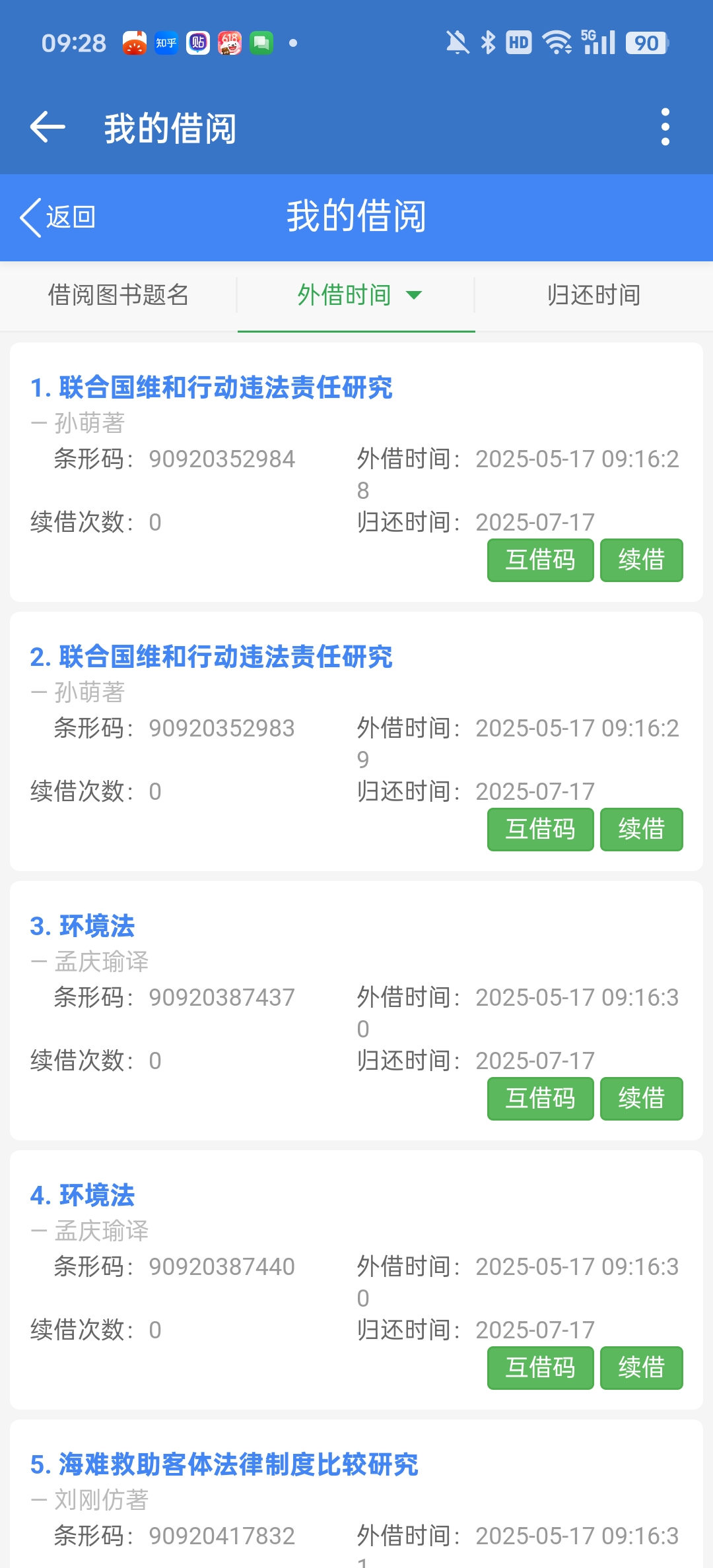Tap 互借码 for barcode 90920352984
Screen dimensions: 713x1568
click(x=540, y=560)
